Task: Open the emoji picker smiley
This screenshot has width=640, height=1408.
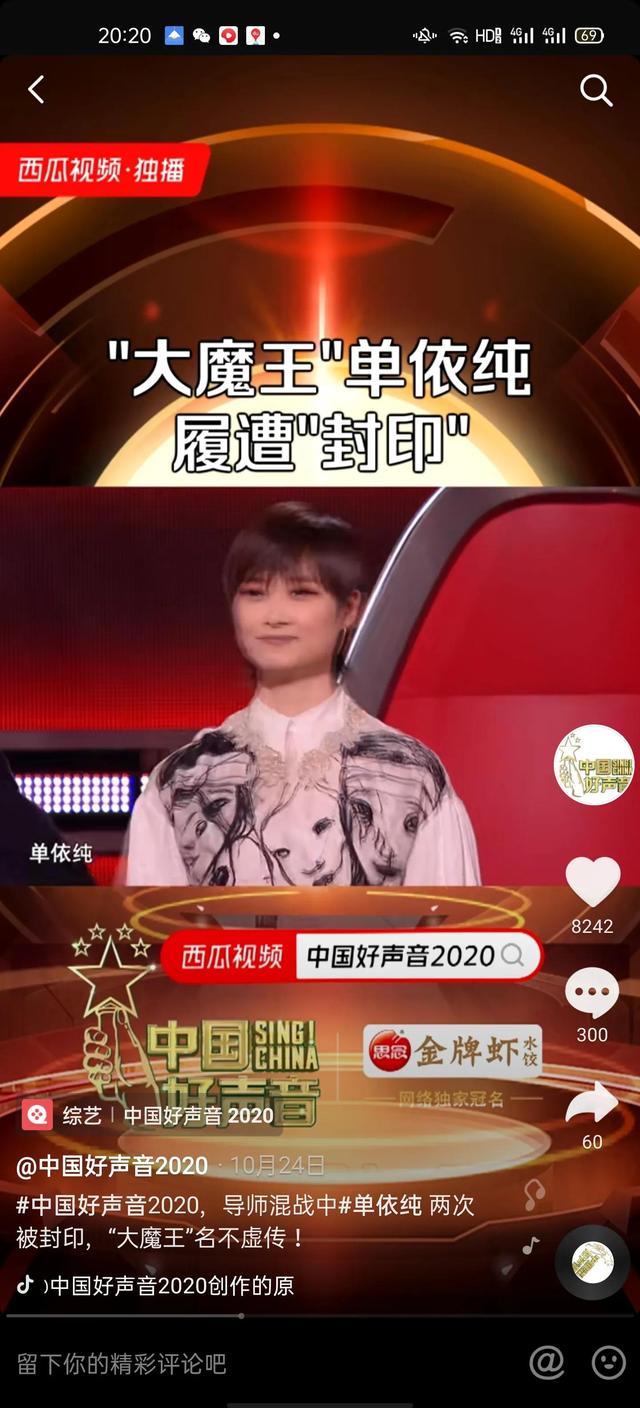Action: point(608,1362)
